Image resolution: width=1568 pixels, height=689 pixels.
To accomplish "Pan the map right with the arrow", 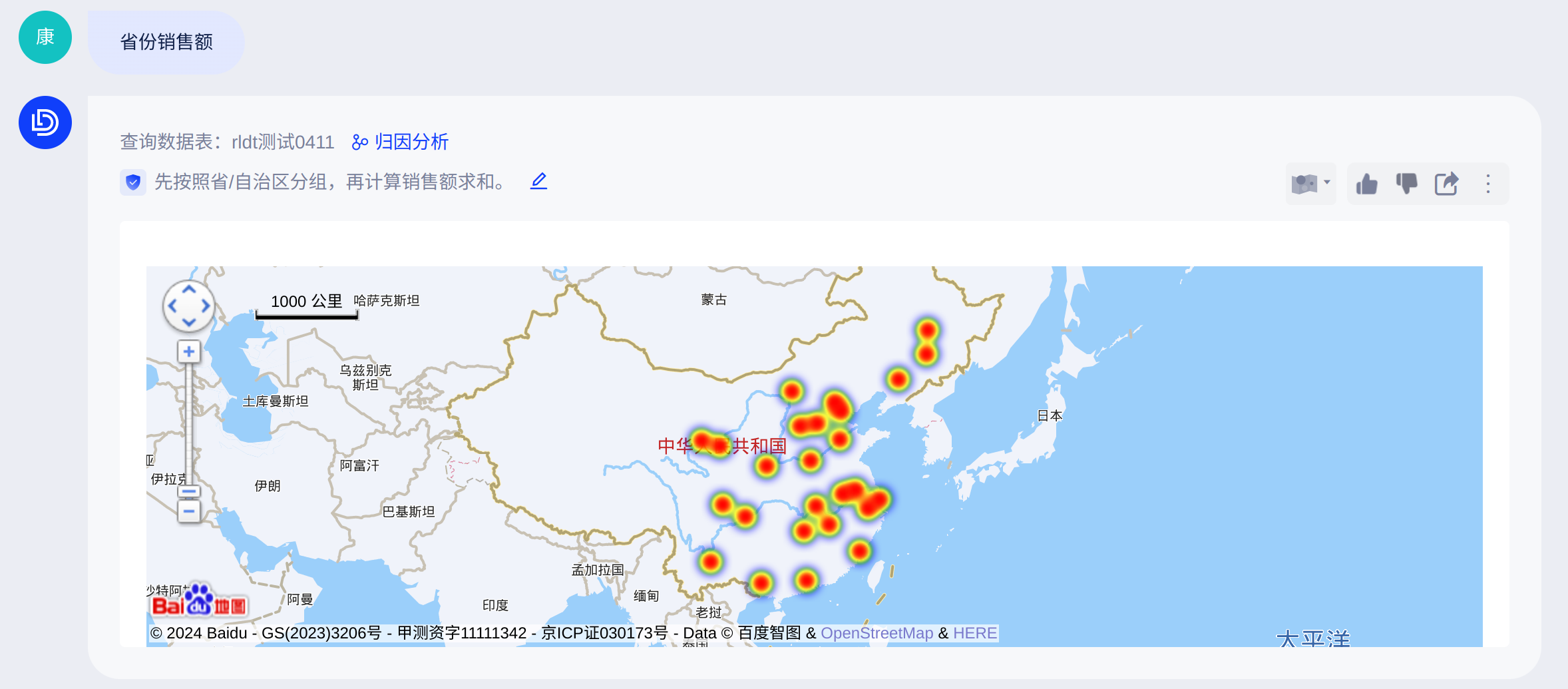I will tap(206, 306).
